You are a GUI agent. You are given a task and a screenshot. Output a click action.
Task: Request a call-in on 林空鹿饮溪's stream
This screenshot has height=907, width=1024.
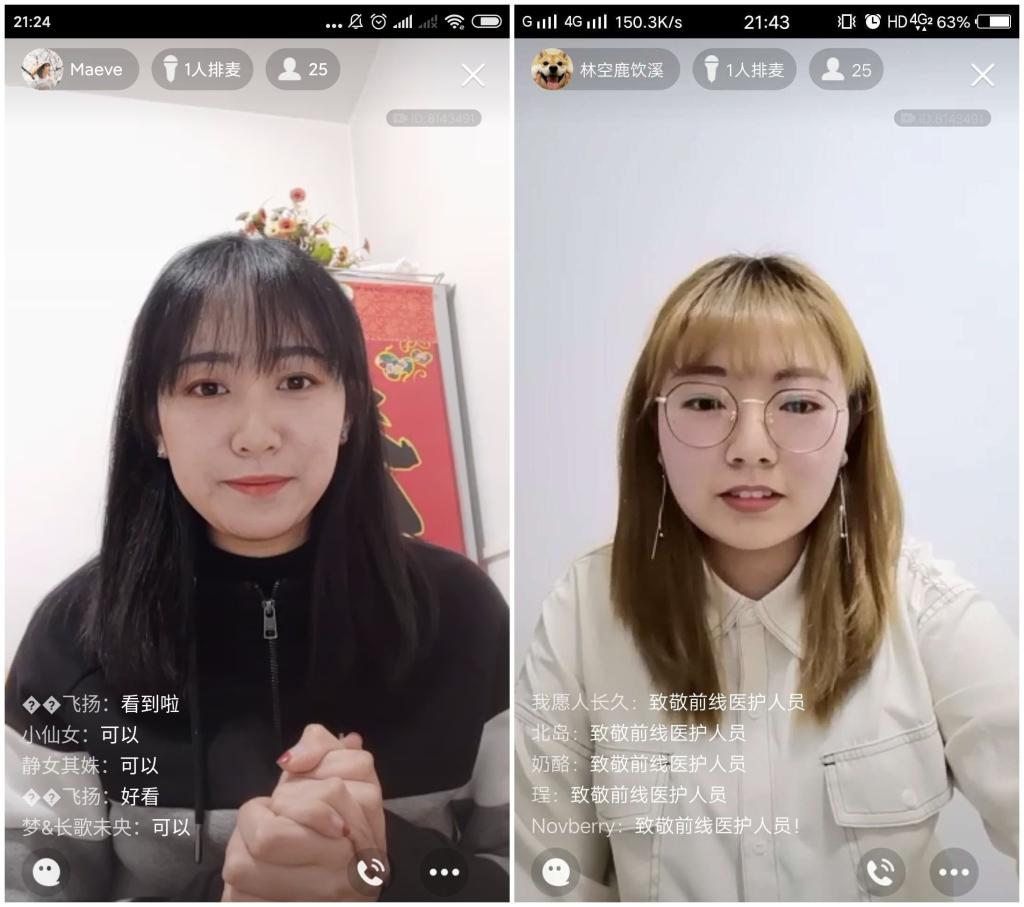click(880, 872)
